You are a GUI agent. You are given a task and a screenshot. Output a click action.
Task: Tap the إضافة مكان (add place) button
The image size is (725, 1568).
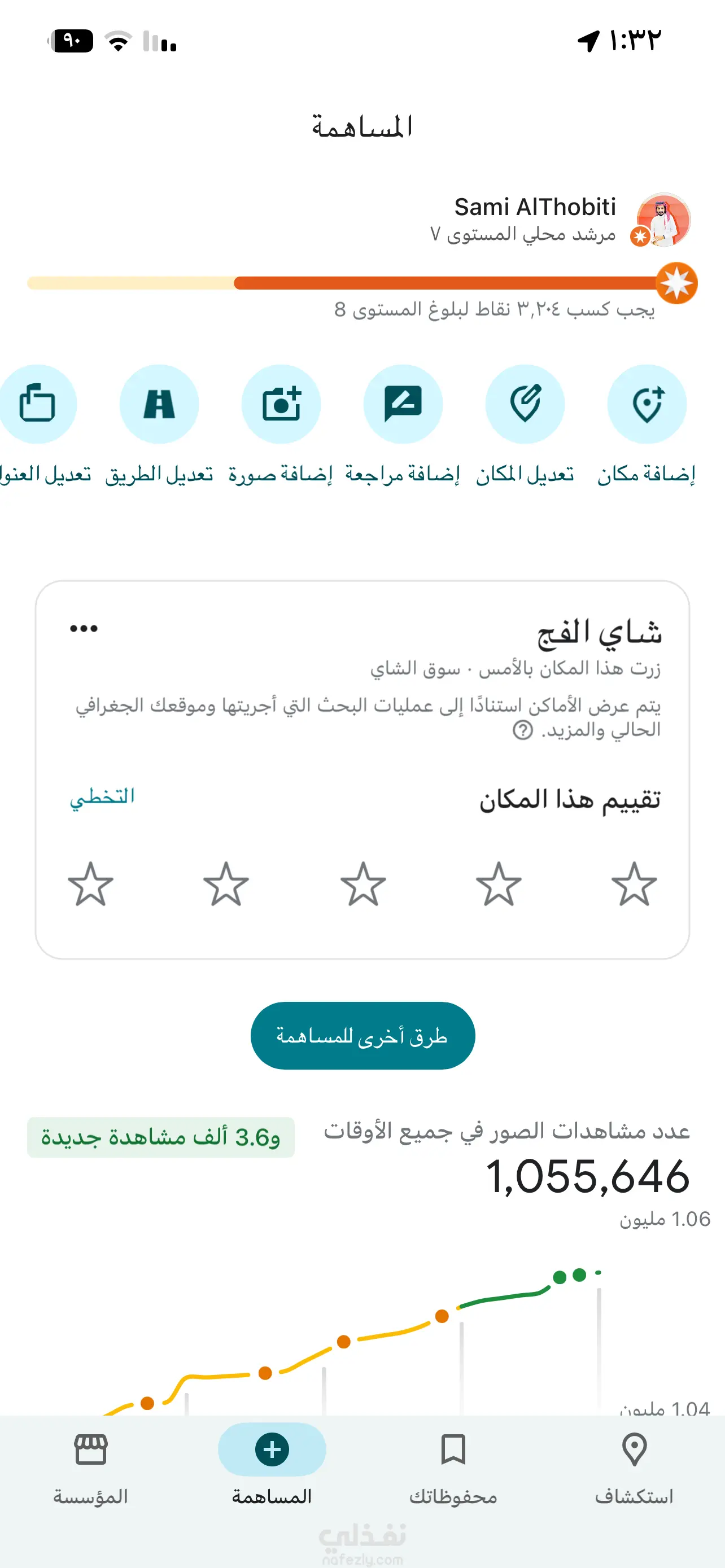(x=647, y=404)
